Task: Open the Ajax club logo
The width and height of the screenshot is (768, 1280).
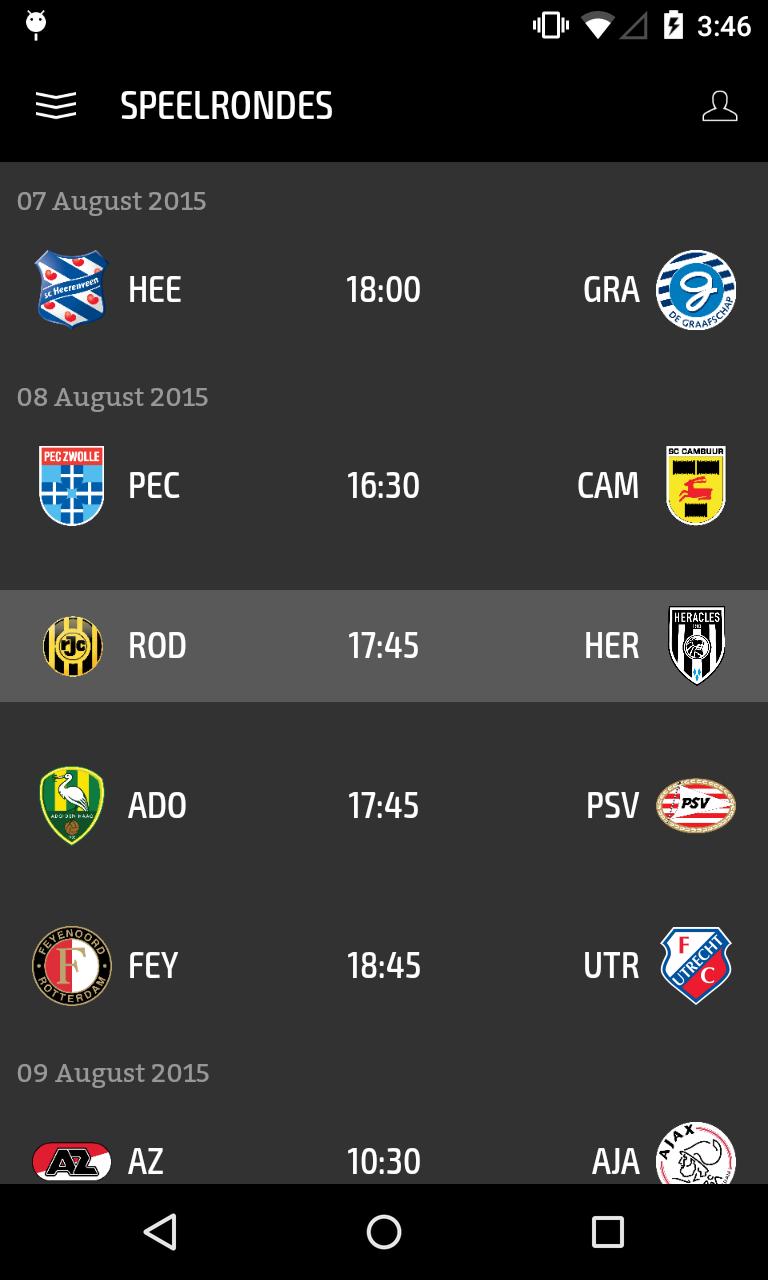Action: pyautogui.click(x=695, y=1155)
